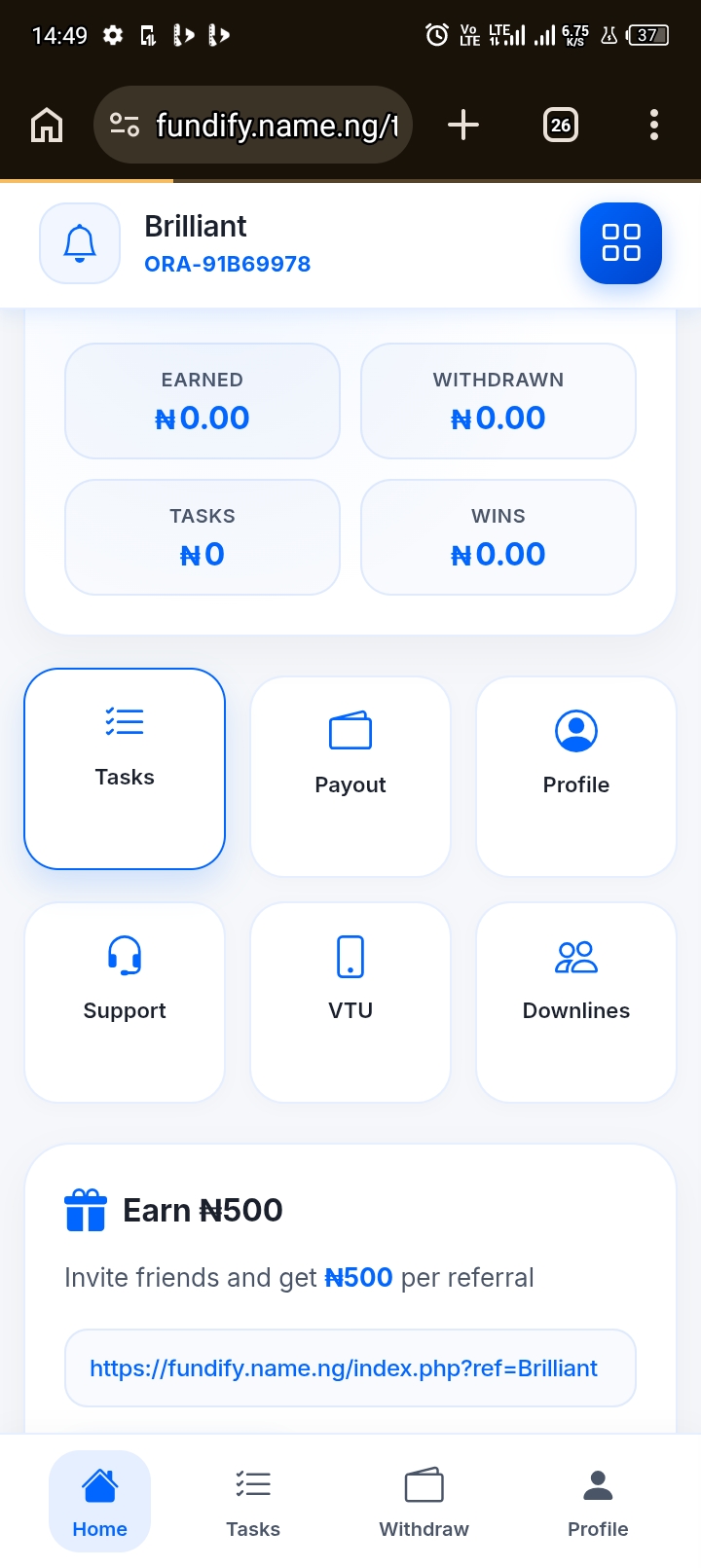Switch to the Home tab
Image resolution: width=701 pixels, height=1568 pixels.
pos(100,1501)
